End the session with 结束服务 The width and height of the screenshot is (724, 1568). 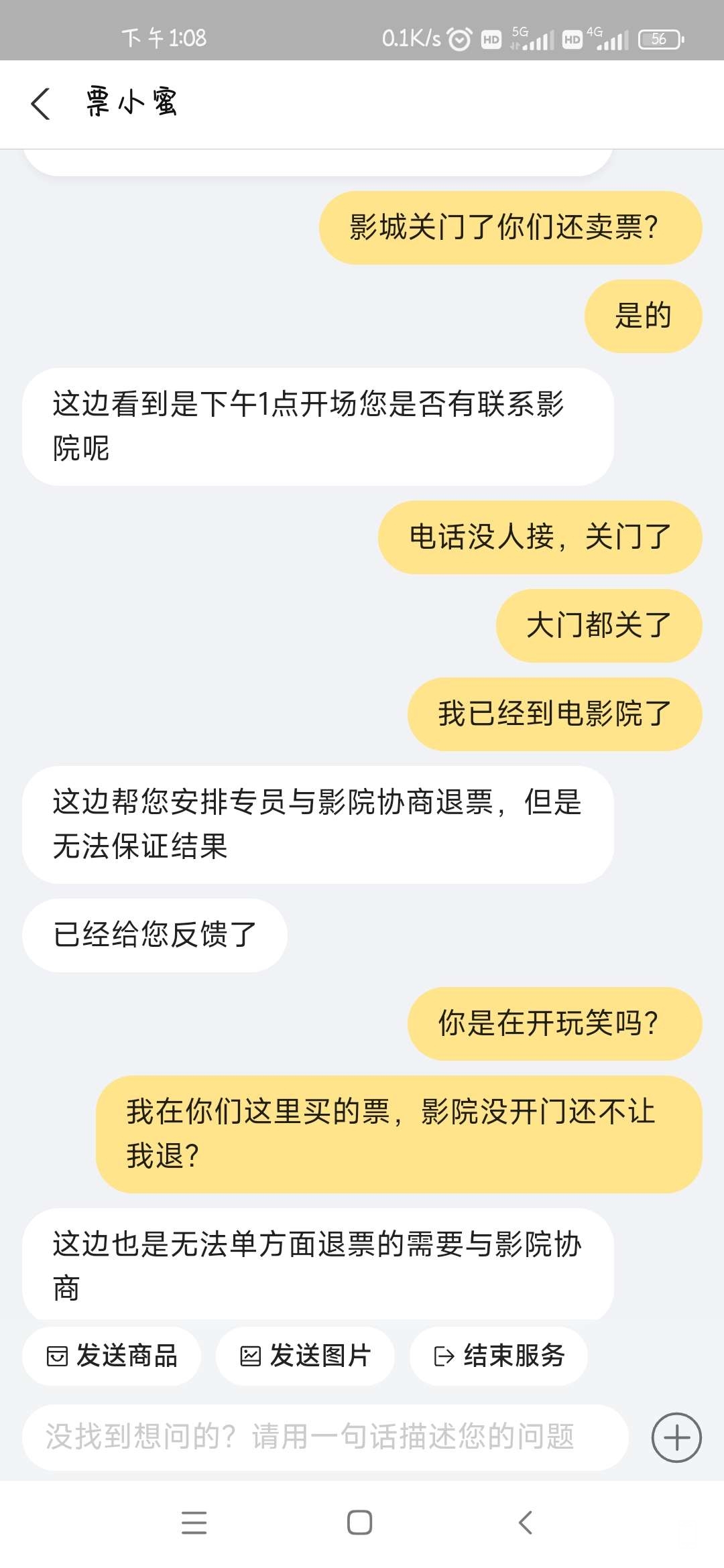point(499,1356)
